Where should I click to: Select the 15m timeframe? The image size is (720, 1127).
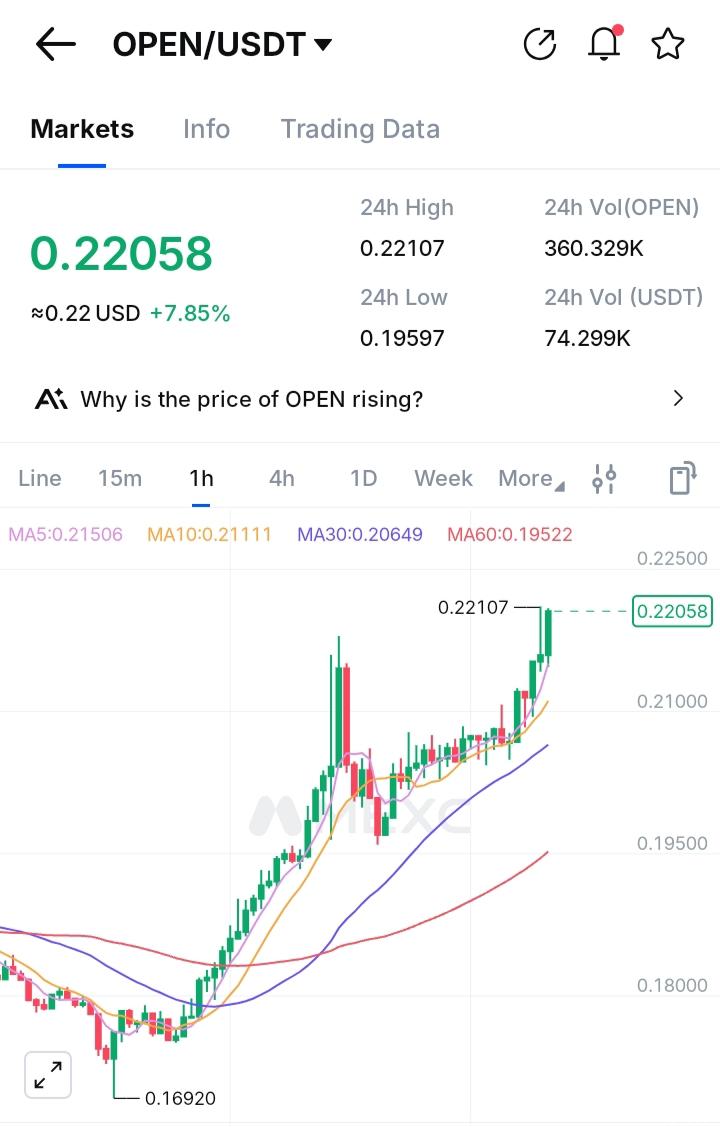pyautogui.click(x=120, y=478)
